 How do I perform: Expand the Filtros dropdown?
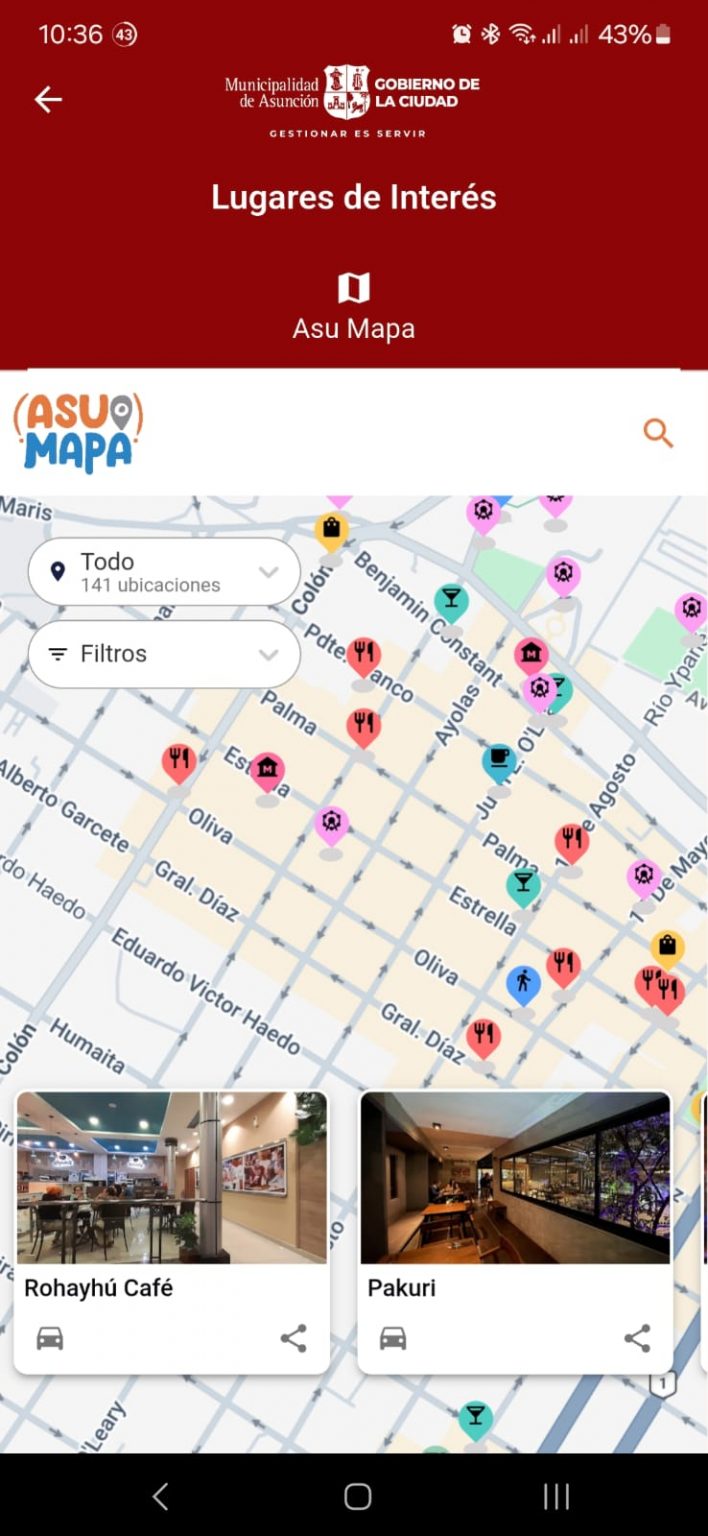[164, 654]
